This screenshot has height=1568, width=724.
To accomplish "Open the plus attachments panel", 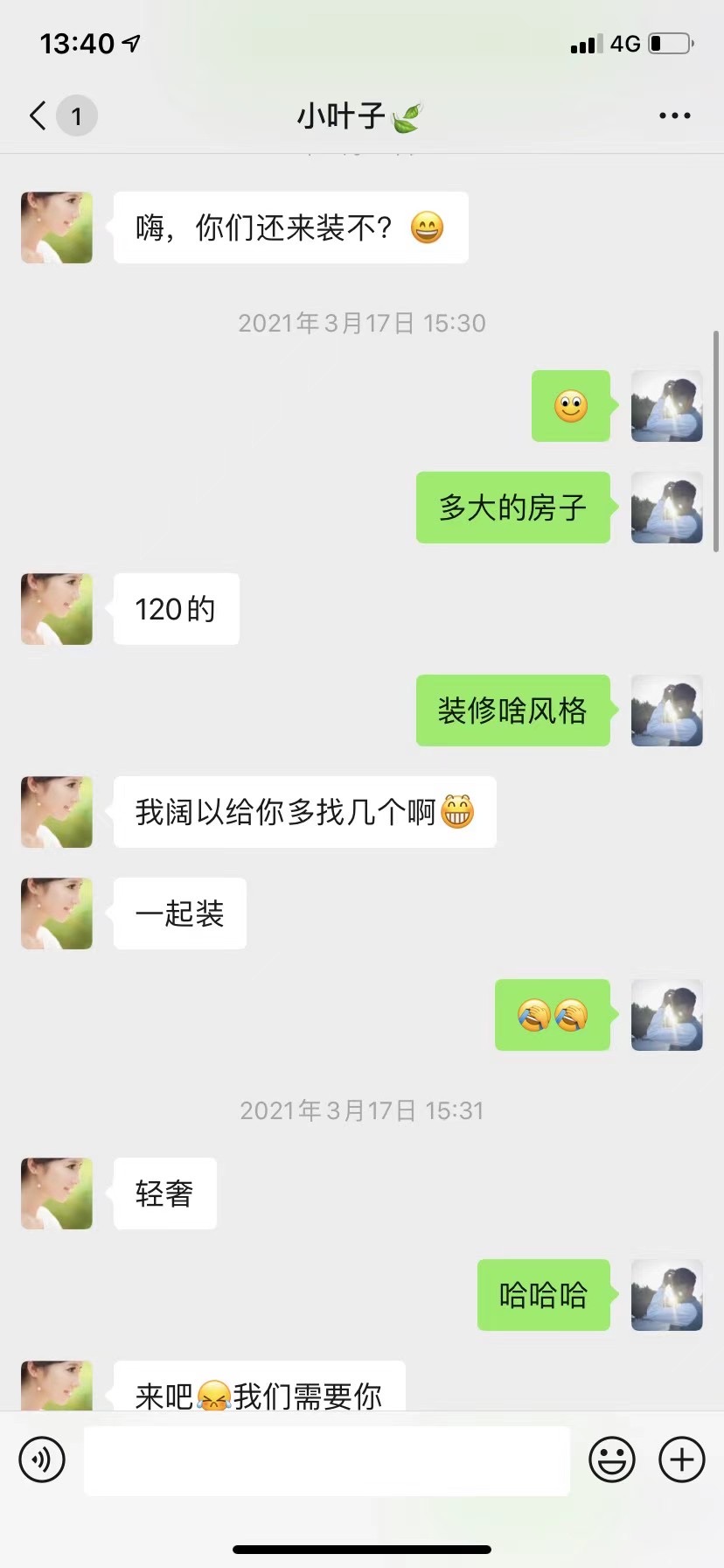I will (x=681, y=1459).
